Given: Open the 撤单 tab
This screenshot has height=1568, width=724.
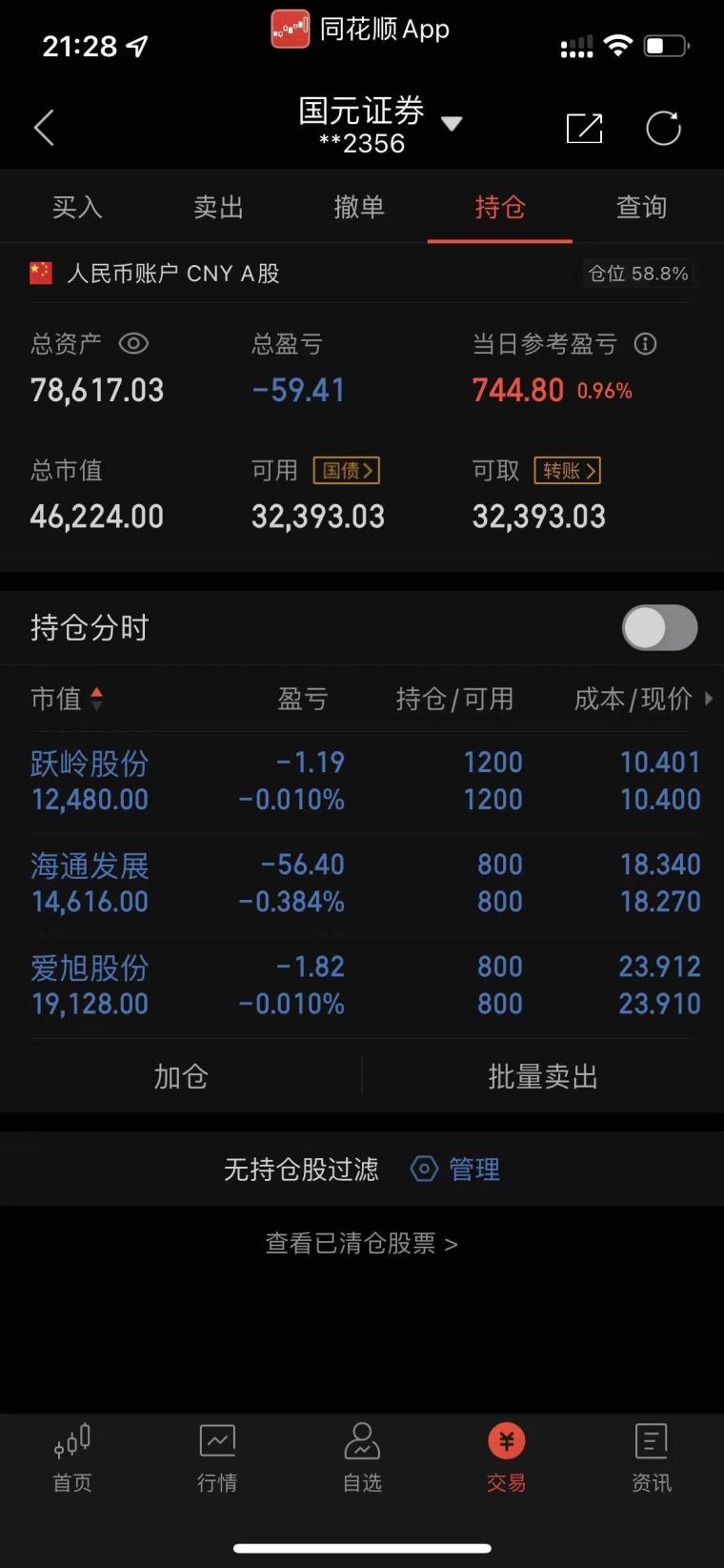Looking at the screenshot, I should pos(359,207).
